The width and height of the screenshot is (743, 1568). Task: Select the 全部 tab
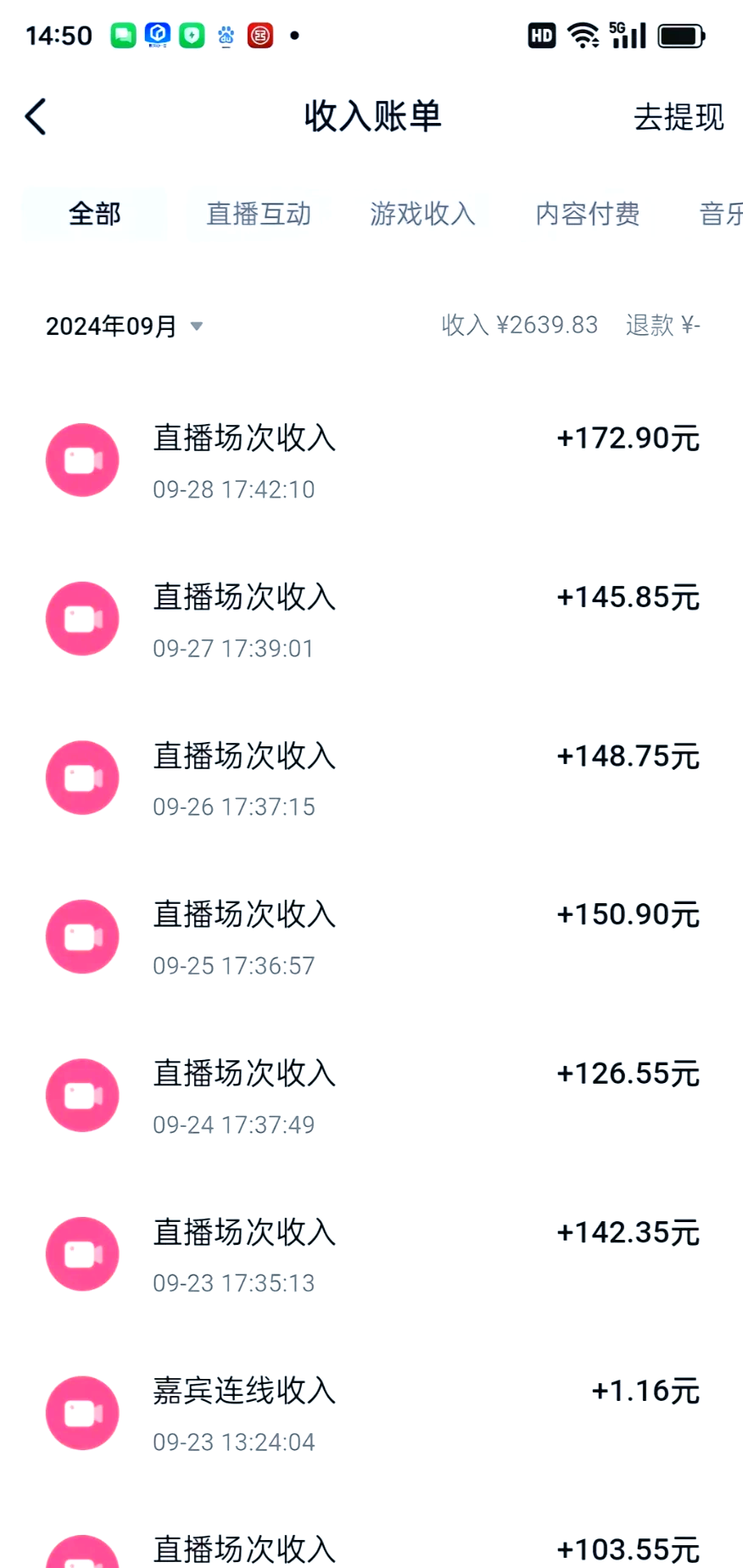(94, 214)
